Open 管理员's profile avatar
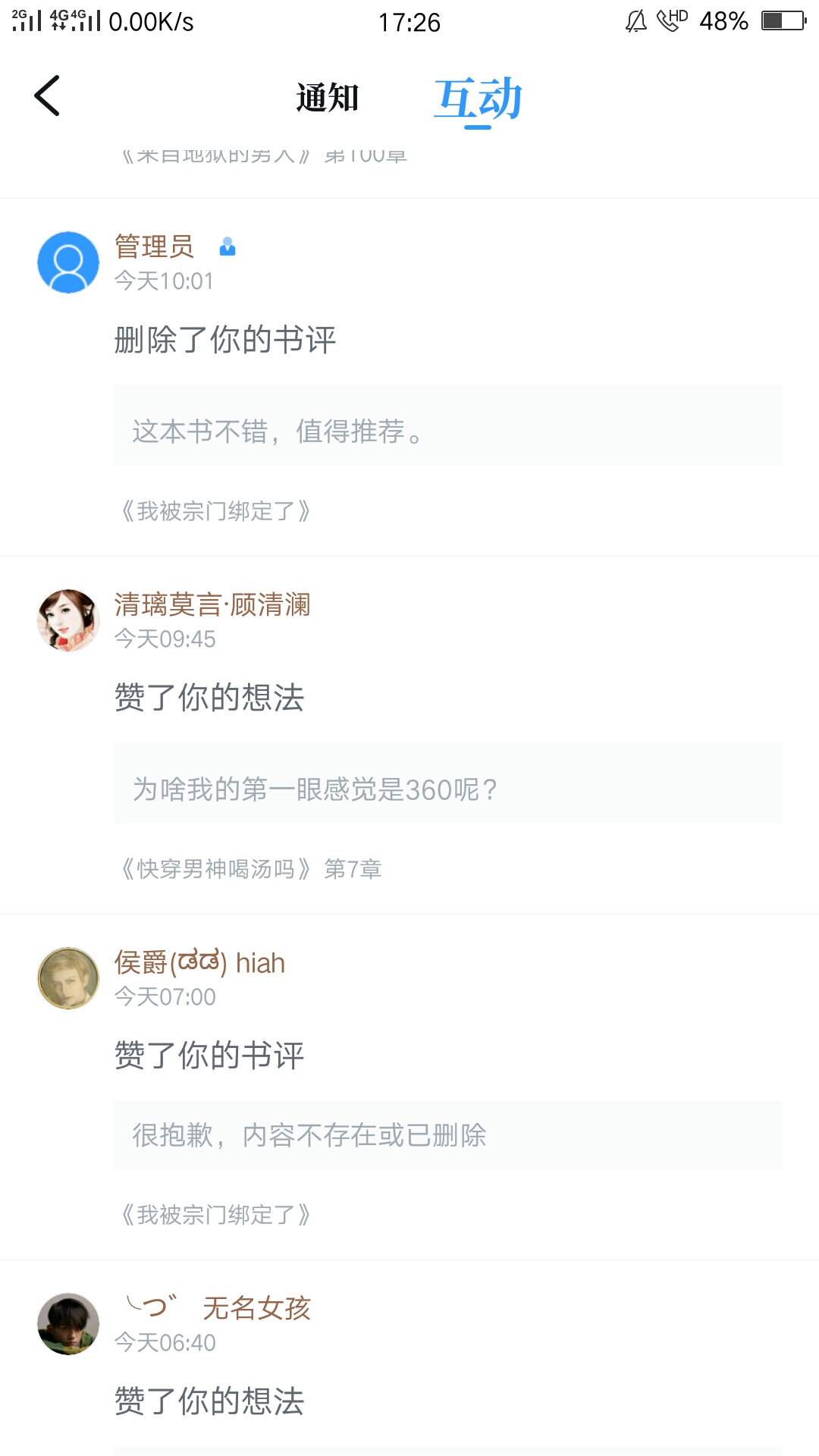 click(68, 262)
